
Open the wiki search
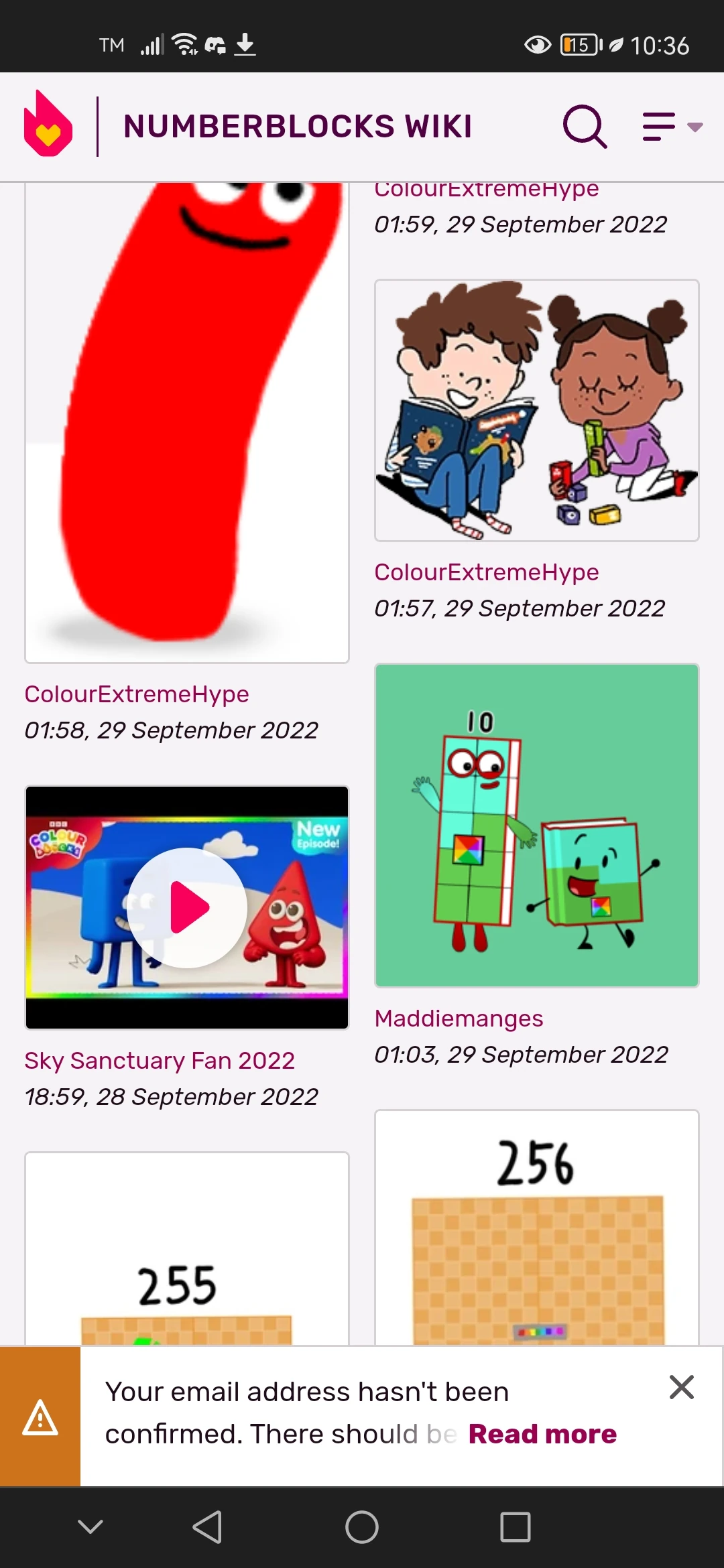pyautogui.click(x=585, y=126)
